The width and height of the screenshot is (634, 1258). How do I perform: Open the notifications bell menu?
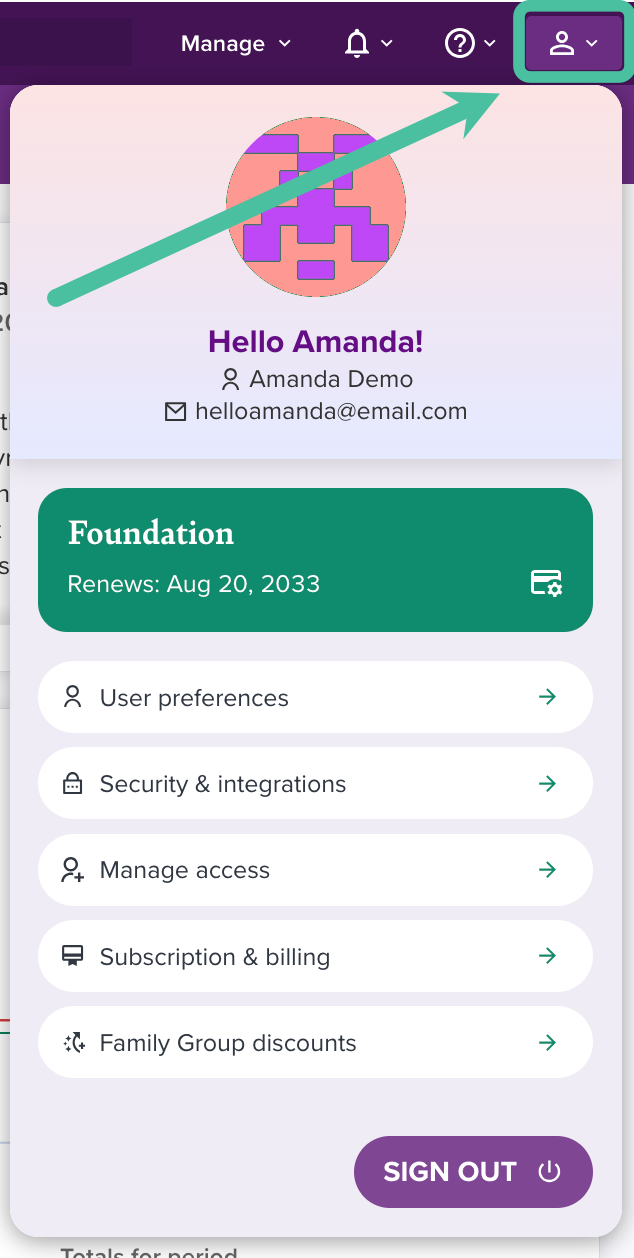(367, 44)
